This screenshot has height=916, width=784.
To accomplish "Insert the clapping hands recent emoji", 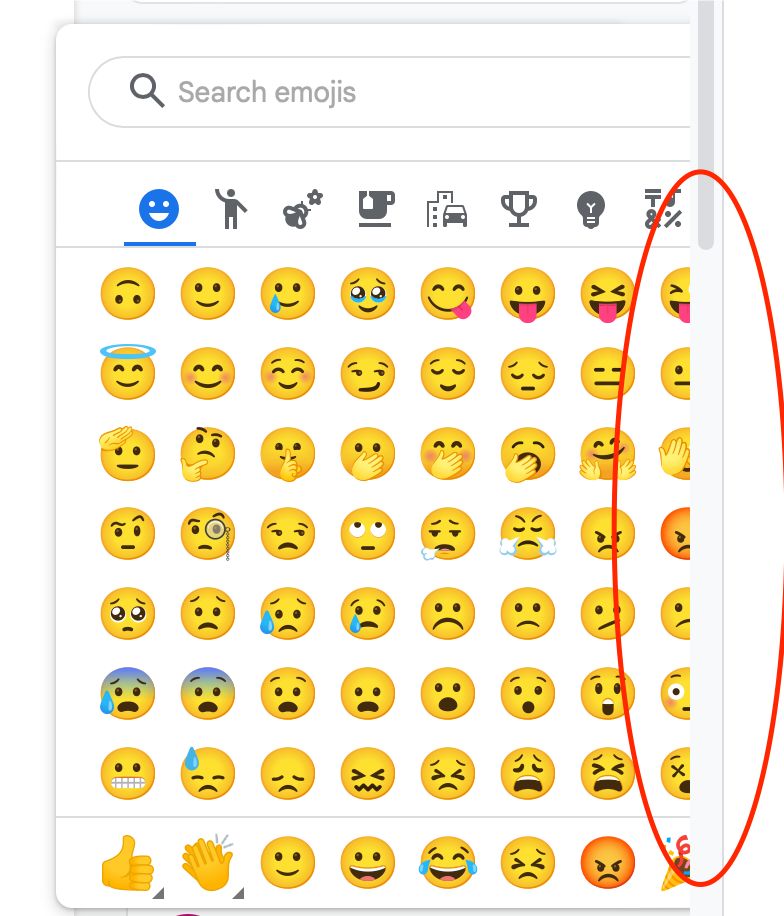I will (208, 862).
